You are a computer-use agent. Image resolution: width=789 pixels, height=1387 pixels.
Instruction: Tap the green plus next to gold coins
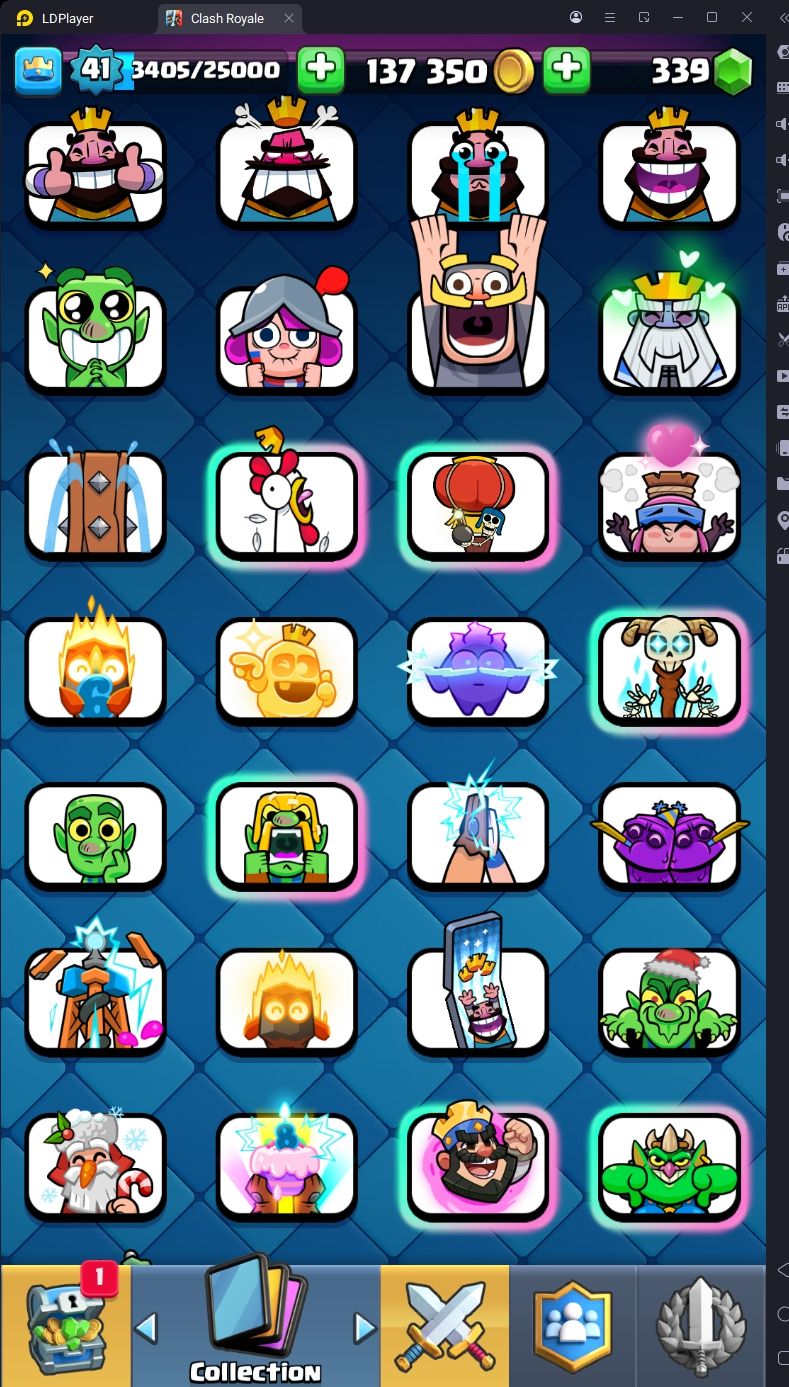566,69
